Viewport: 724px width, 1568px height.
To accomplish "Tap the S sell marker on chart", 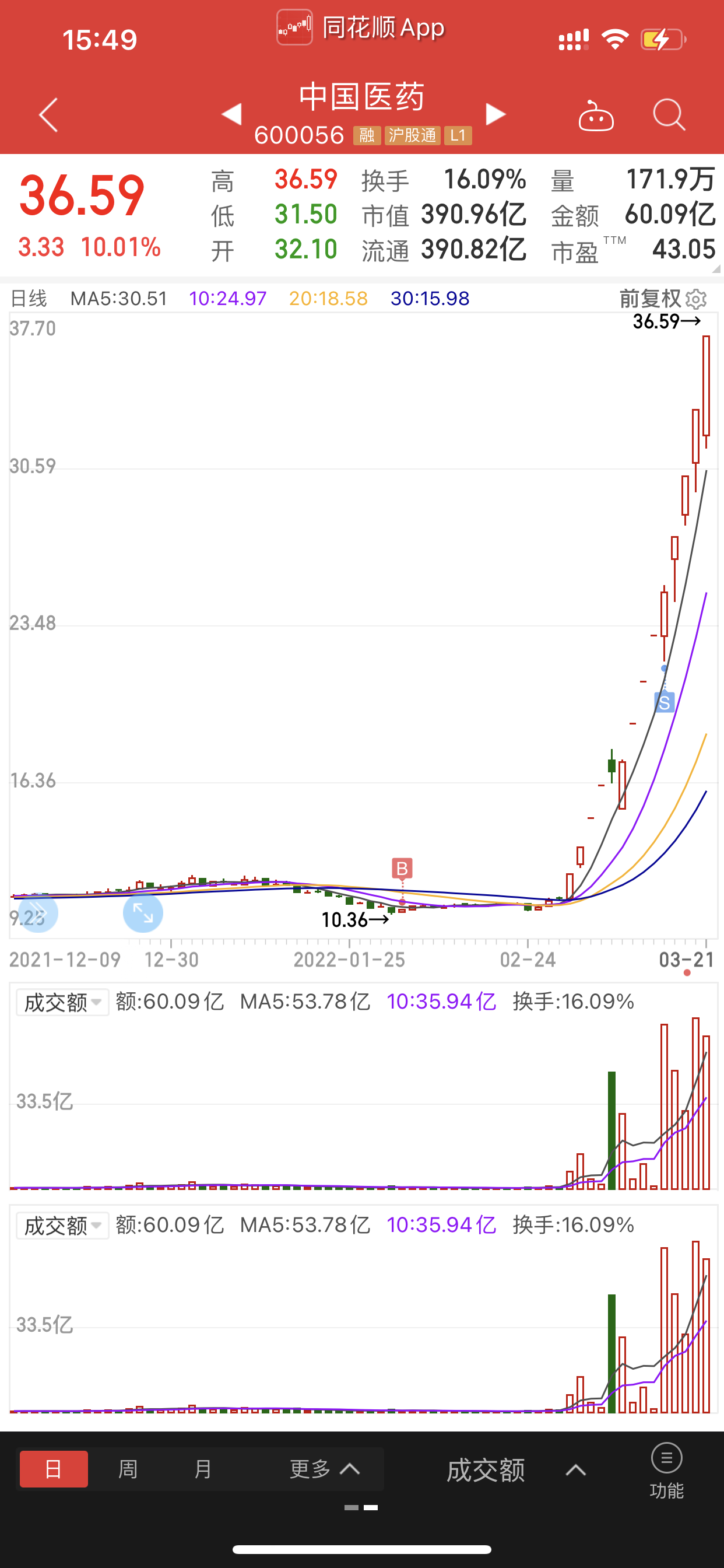I will 664,702.
